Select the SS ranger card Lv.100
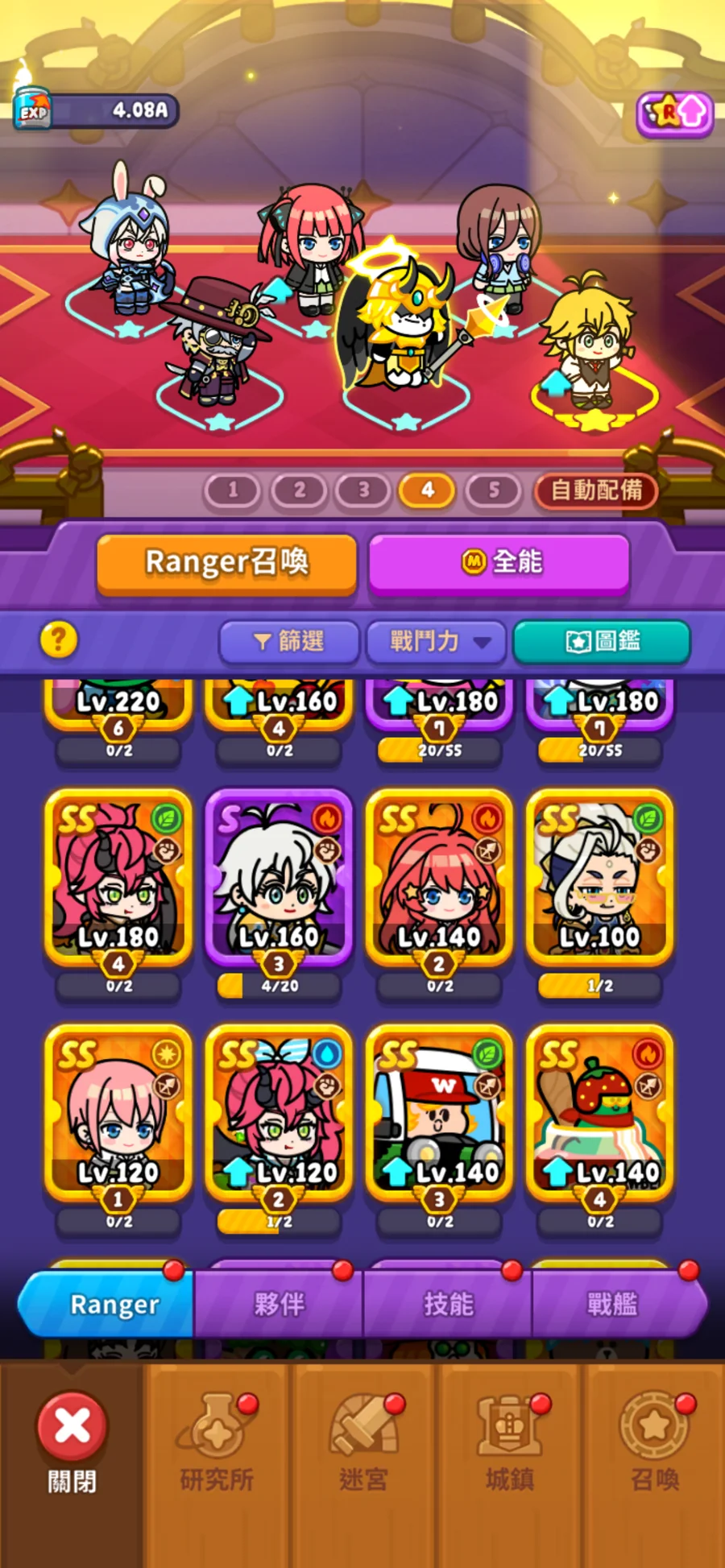Image resolution: width=725 pixels, height=1568 pixels. coord(600,878)
